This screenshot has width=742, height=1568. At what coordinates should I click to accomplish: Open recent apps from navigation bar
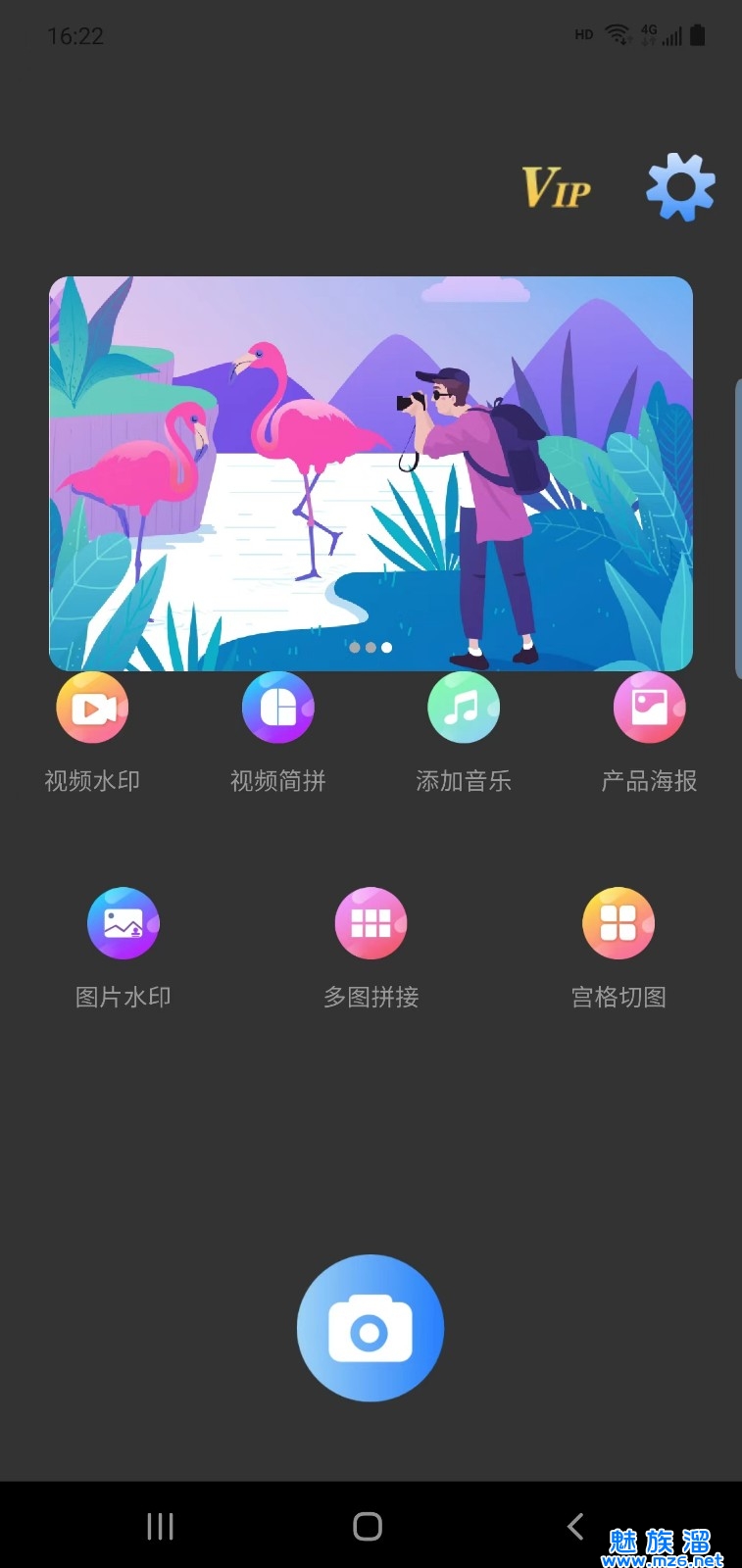tap(160, 1526)
